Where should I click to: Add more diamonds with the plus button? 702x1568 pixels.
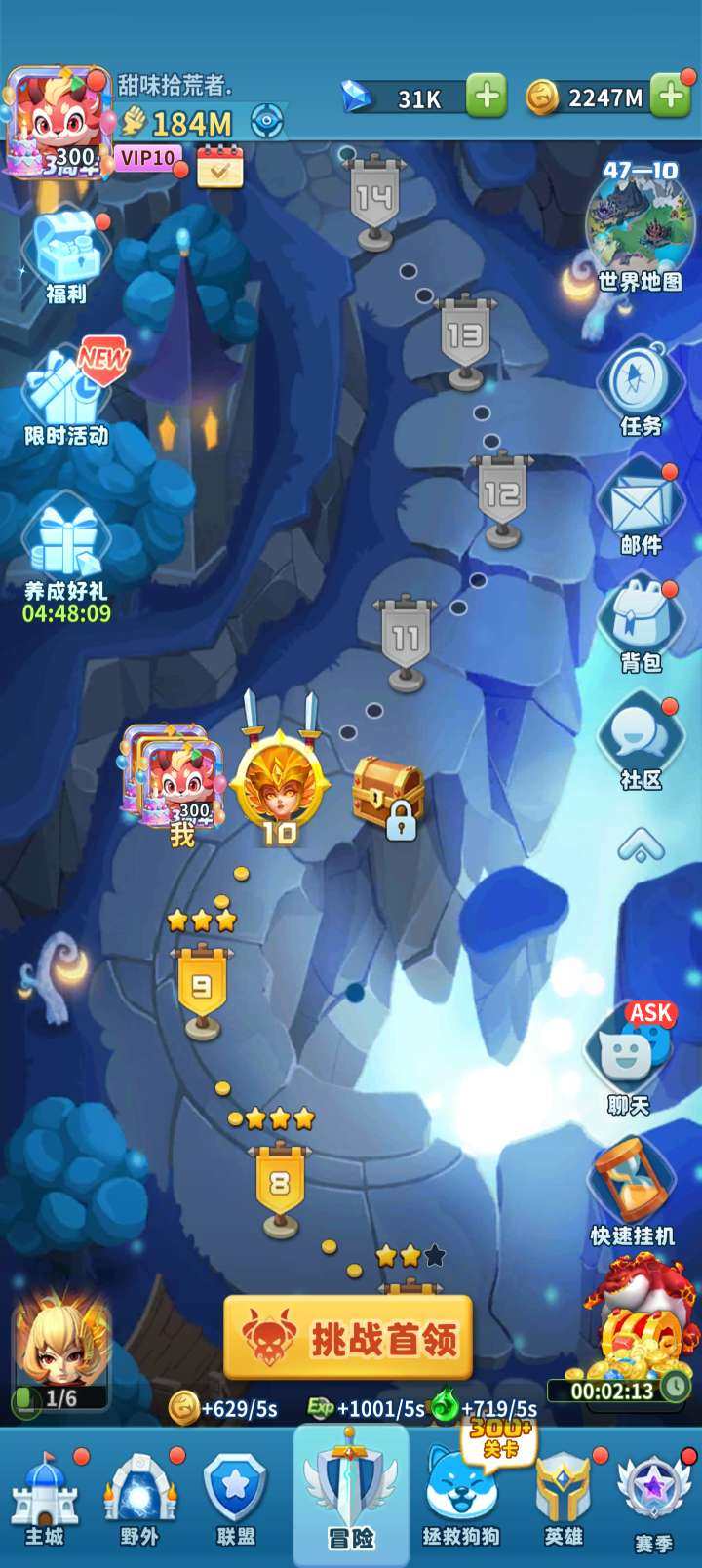[x=486, y=97]
